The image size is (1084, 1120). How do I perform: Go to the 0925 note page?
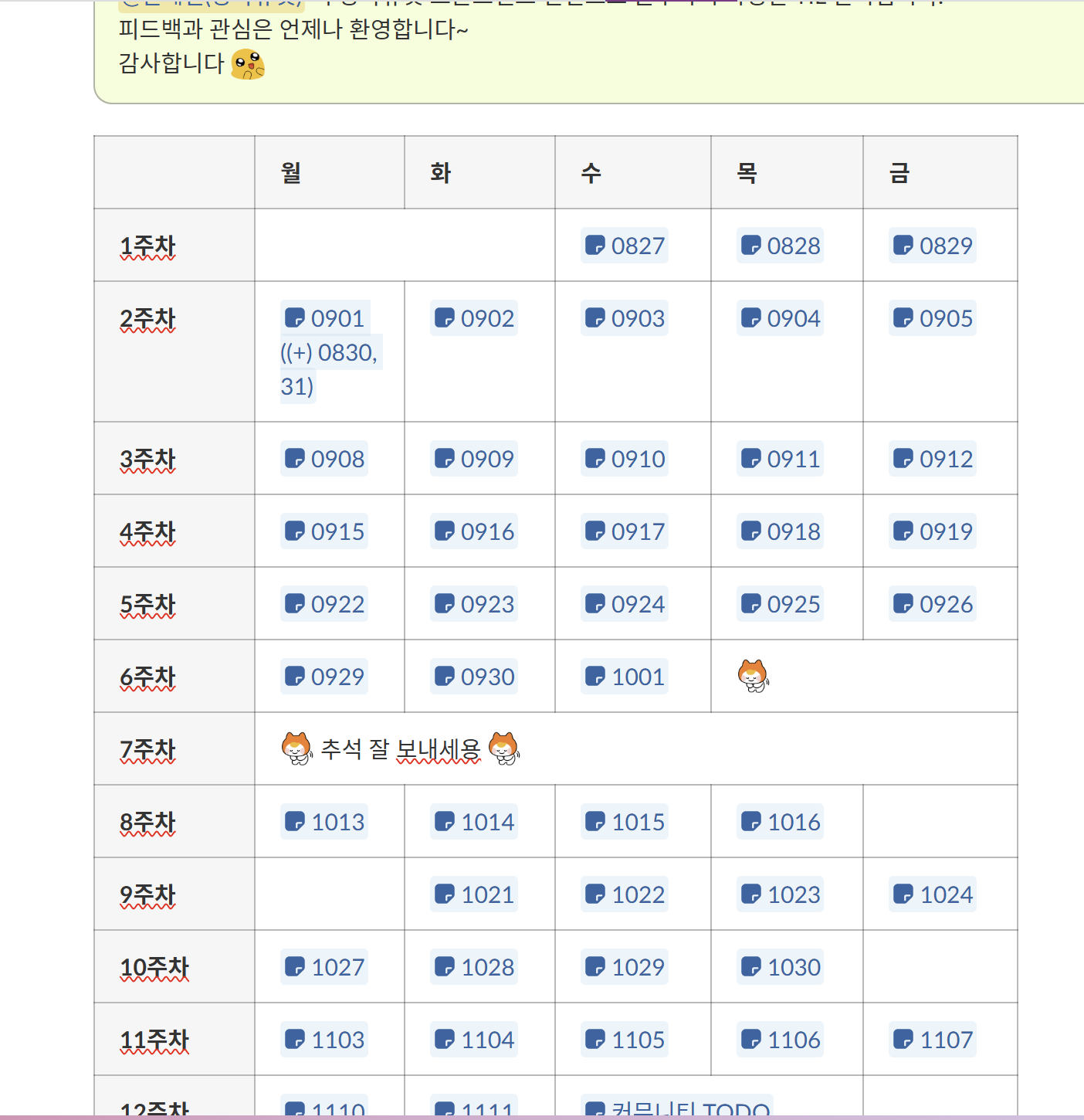(781, 604)
